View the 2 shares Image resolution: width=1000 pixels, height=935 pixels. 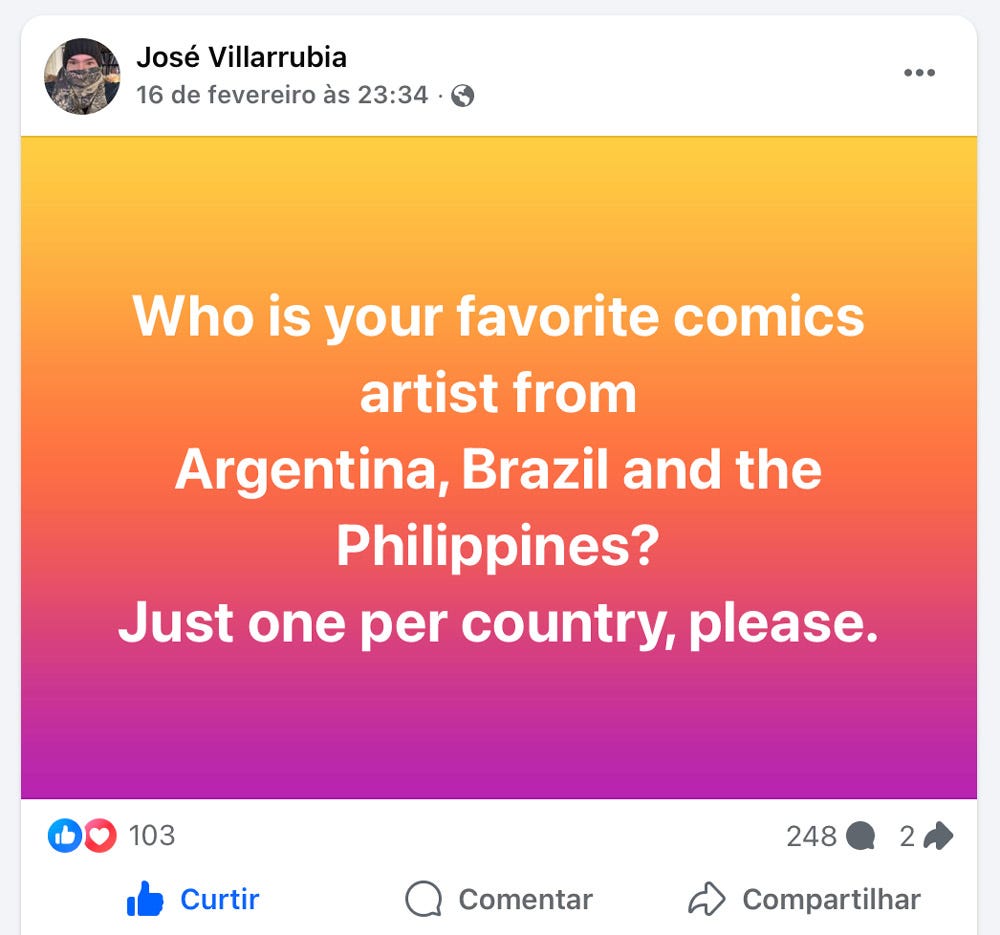click(x=926, y=836)
